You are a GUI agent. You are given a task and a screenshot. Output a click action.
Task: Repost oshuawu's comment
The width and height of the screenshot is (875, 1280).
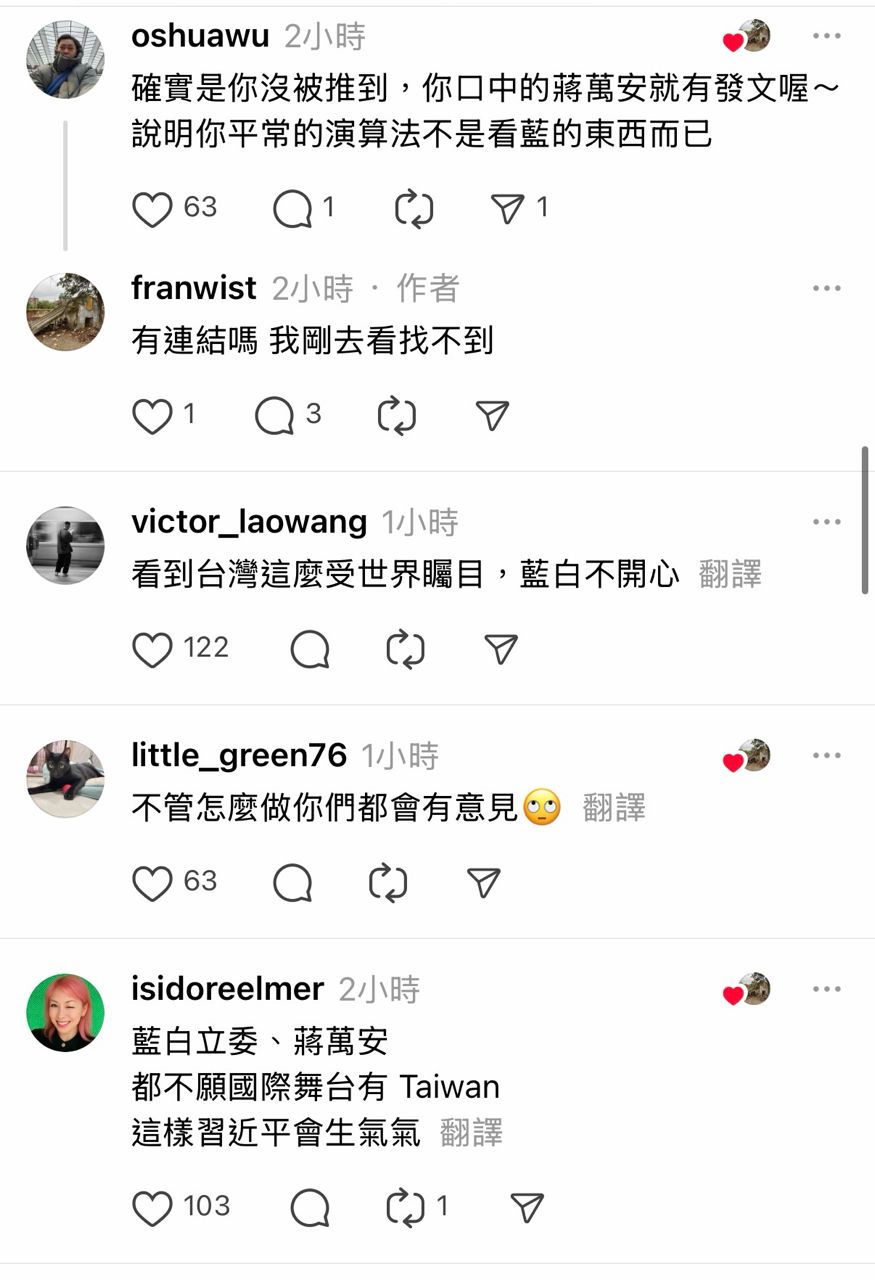[x=412, y=208]
